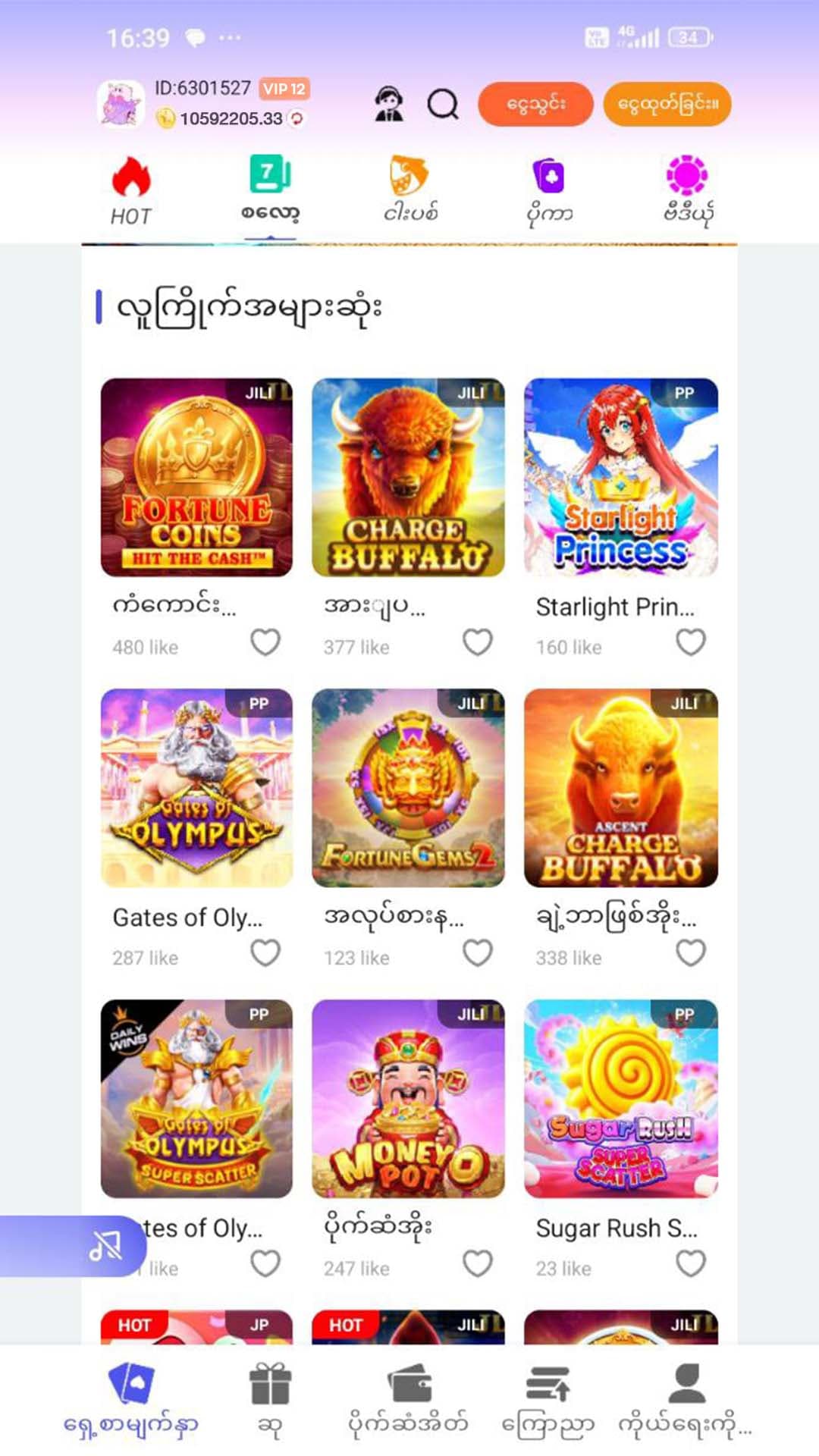Viewport: 819px width, 1456px height.
Task: Switch to the video games tab
Action: coord(687,192)
